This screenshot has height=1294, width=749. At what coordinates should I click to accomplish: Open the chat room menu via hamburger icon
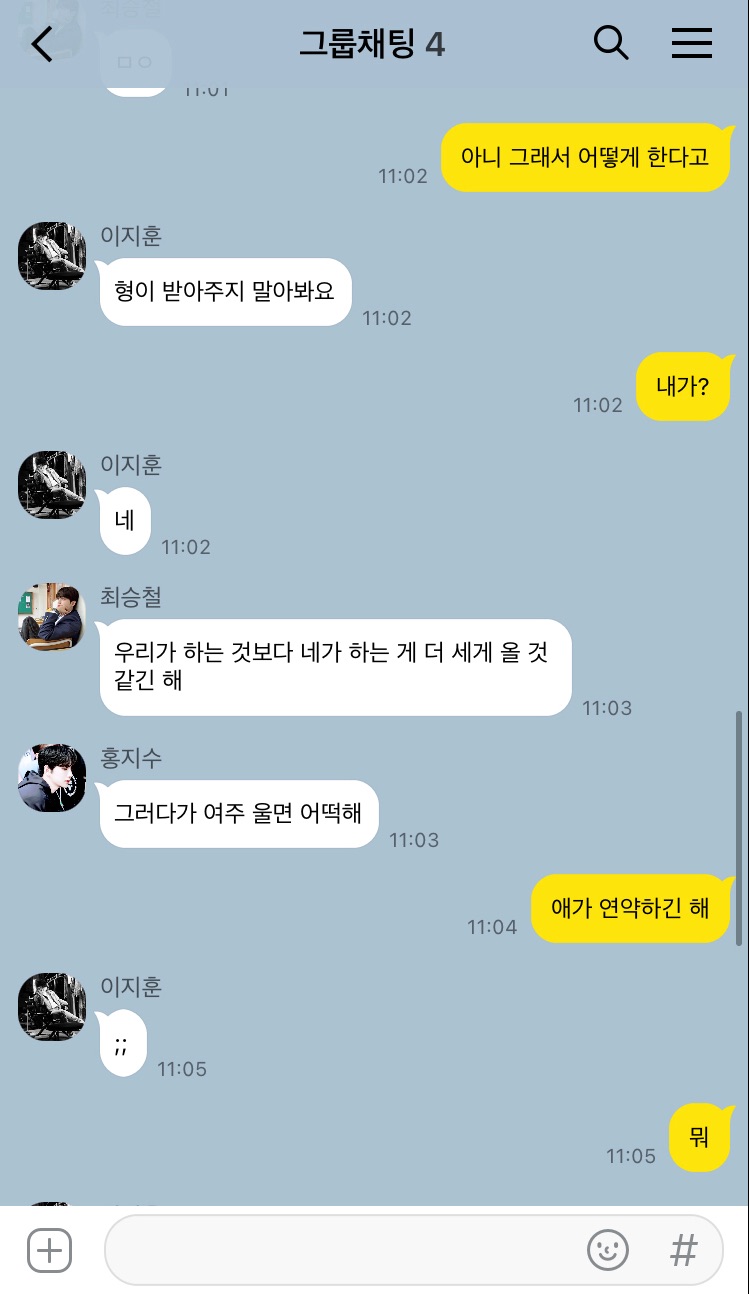[x=692, y=44]
